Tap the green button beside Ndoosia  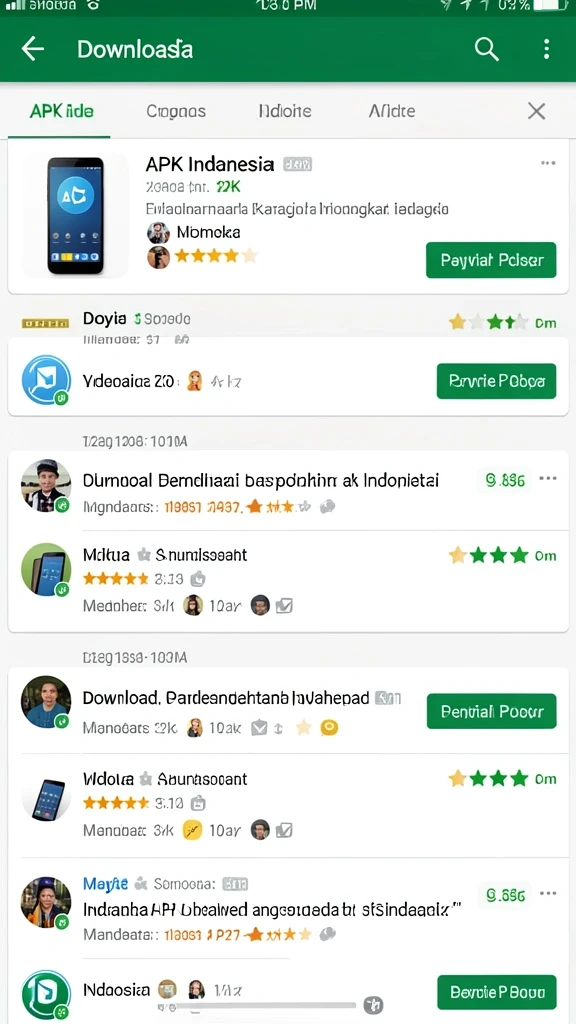(x=497, y=993)
